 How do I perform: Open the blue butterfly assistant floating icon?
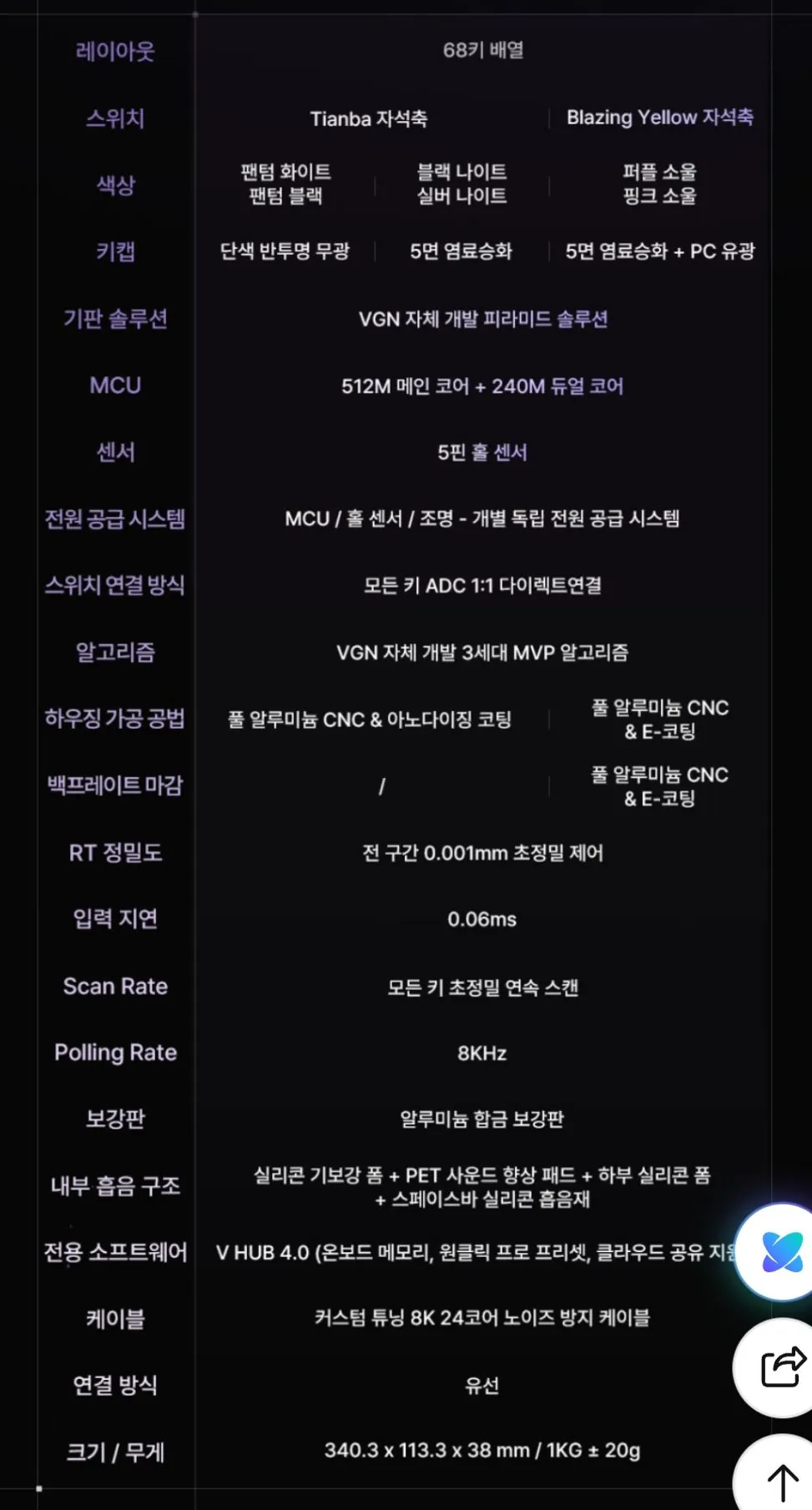coord(781,1252)
